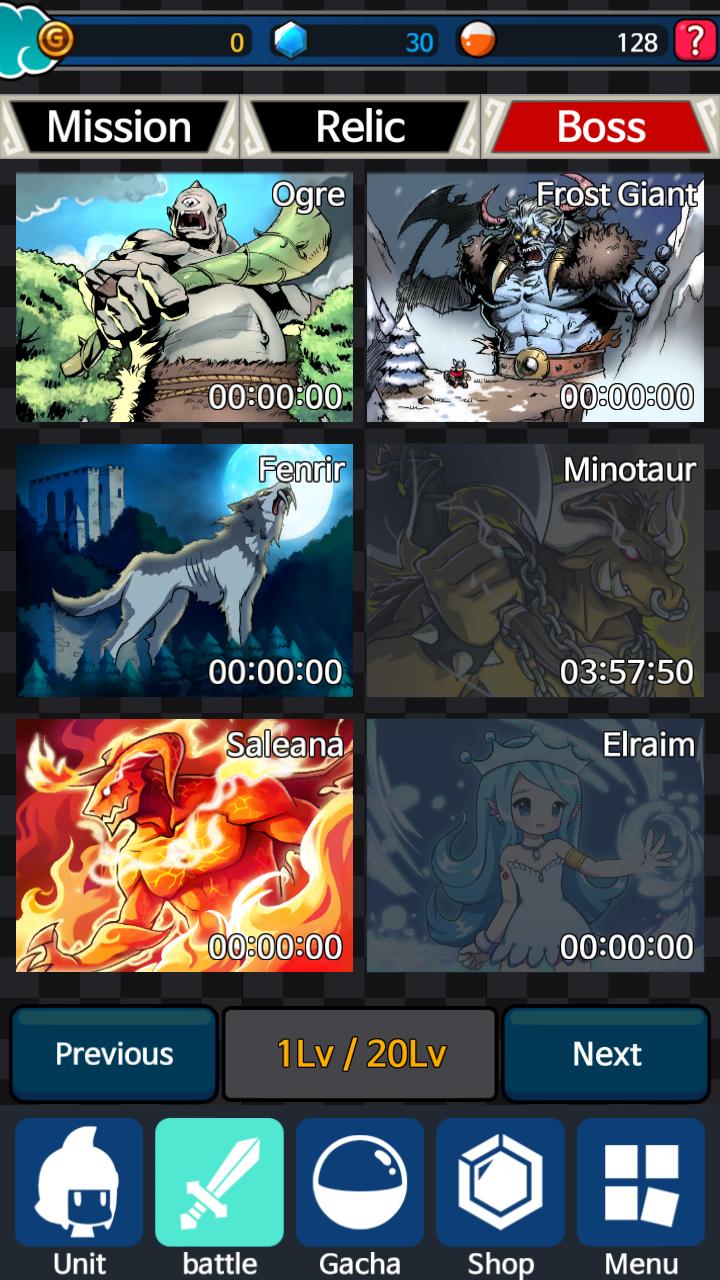This screenshot has width=720, height=1280.
Task: Open the Shop hexagon icon
Action: coord(500,1183)
